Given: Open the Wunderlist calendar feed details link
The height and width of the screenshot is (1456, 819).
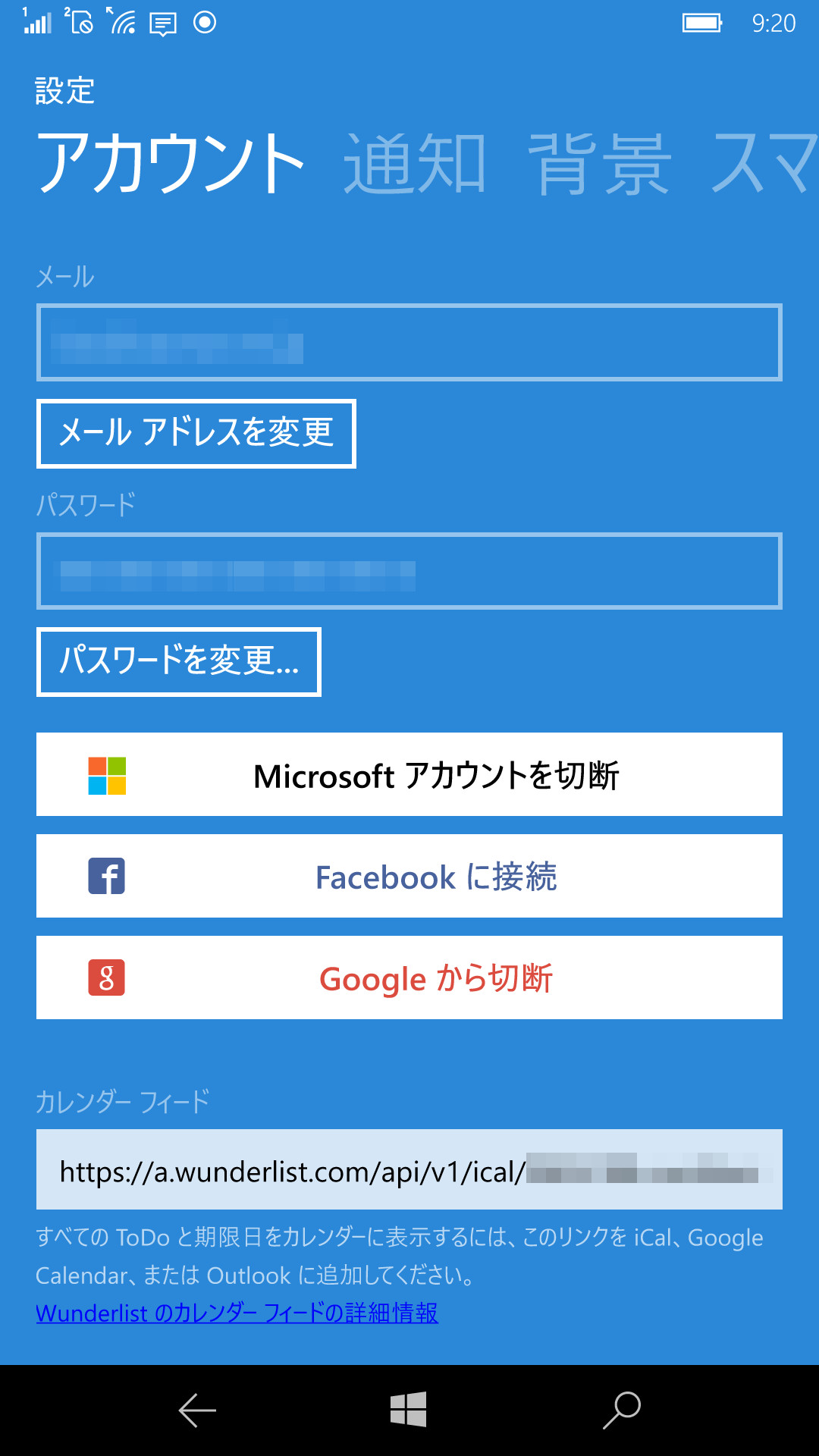Looking at the screenshot, I should pos(237,1313).
